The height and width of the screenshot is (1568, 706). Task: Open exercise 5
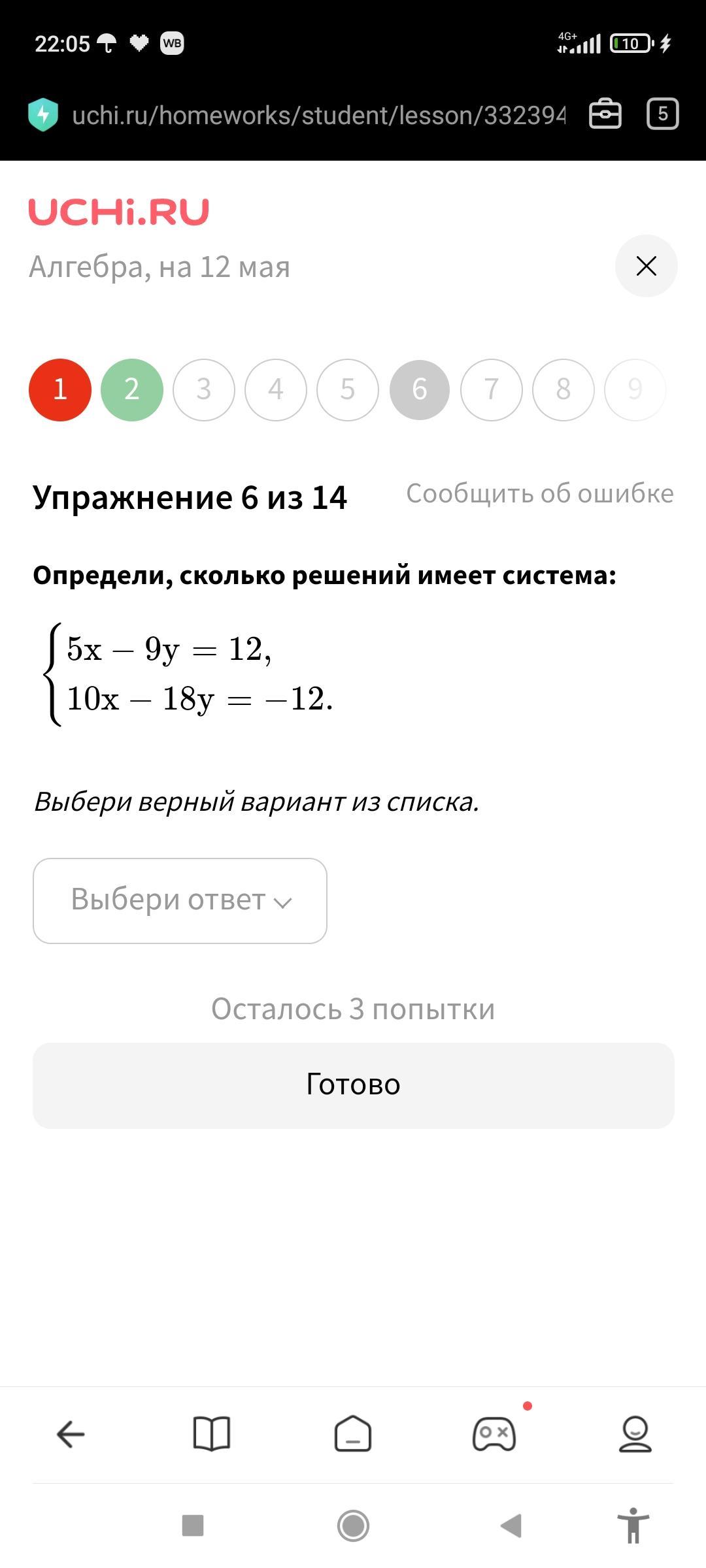click(348, 390)
